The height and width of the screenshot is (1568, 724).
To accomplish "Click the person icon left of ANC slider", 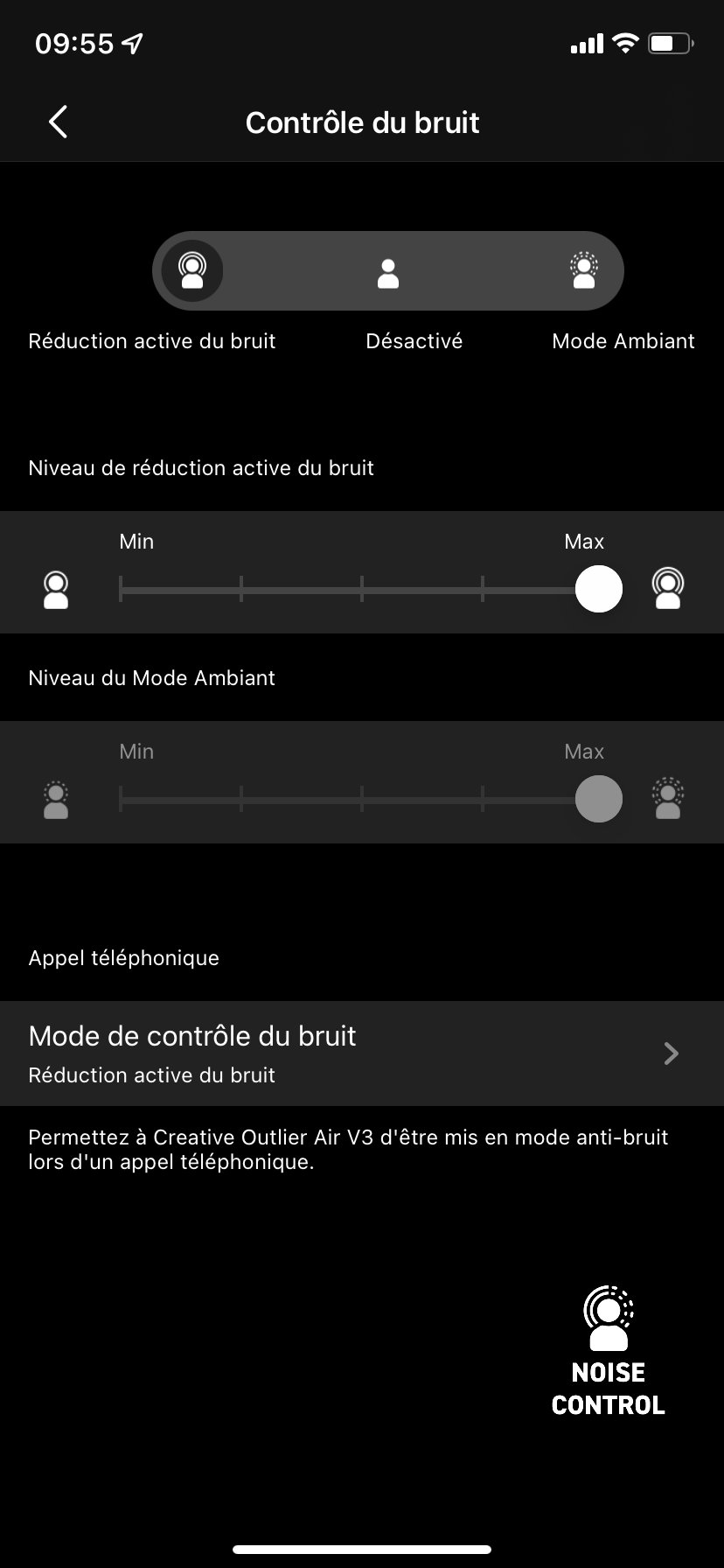I will pos(56,588).
